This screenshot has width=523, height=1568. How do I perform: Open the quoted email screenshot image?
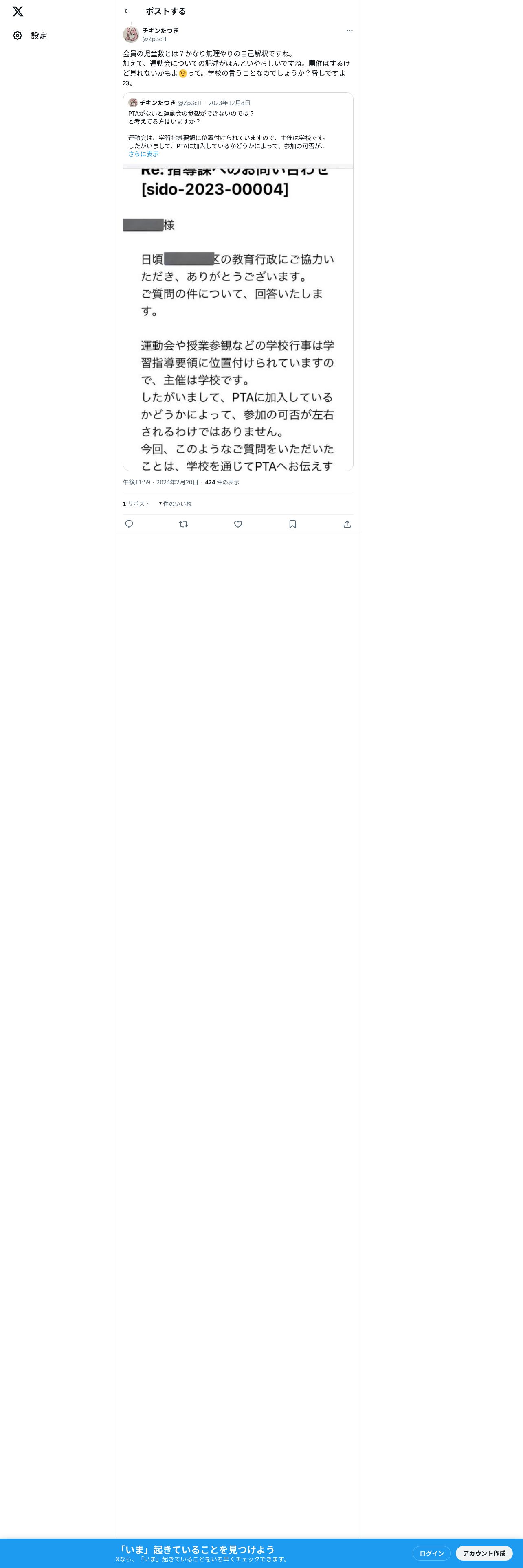238,319
